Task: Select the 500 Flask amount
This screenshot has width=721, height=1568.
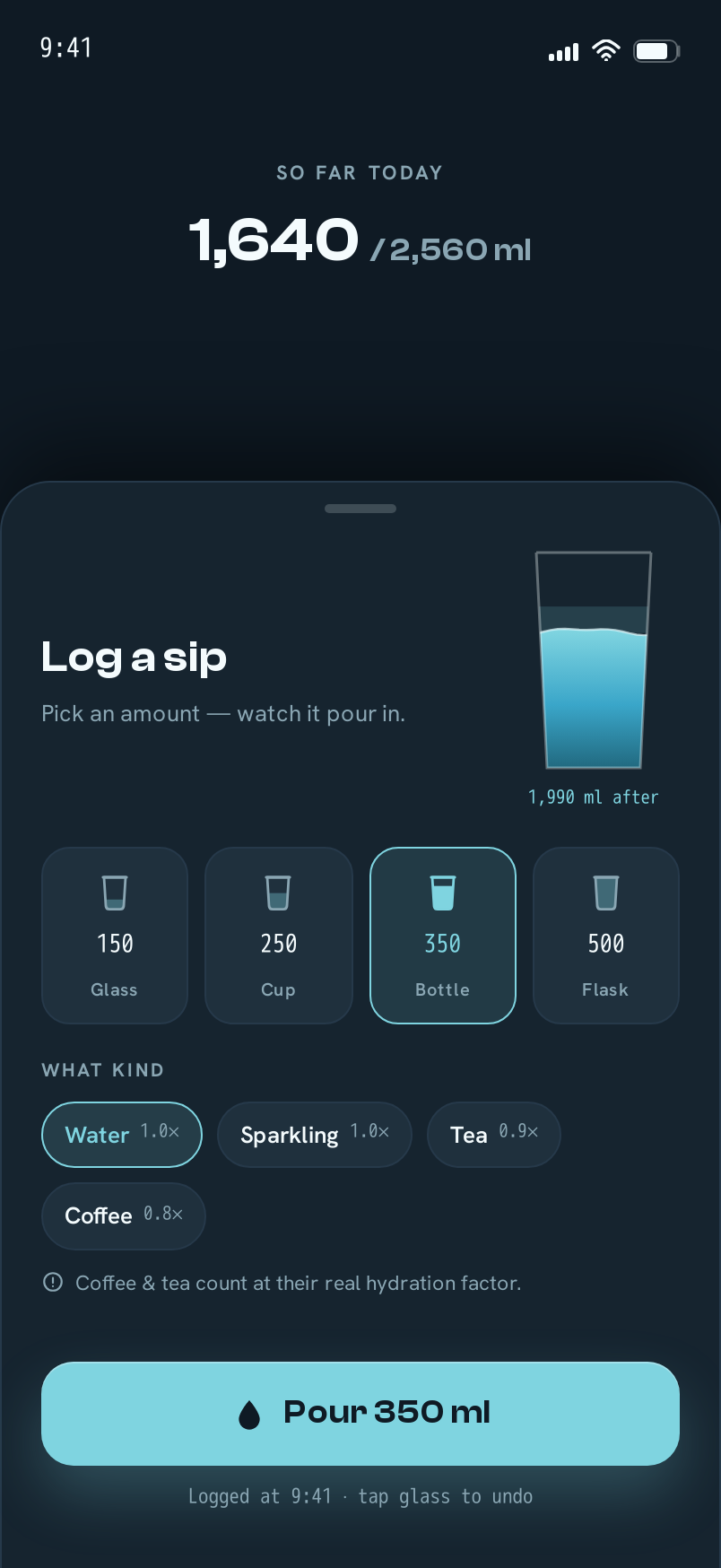Action: pos(606,936)
